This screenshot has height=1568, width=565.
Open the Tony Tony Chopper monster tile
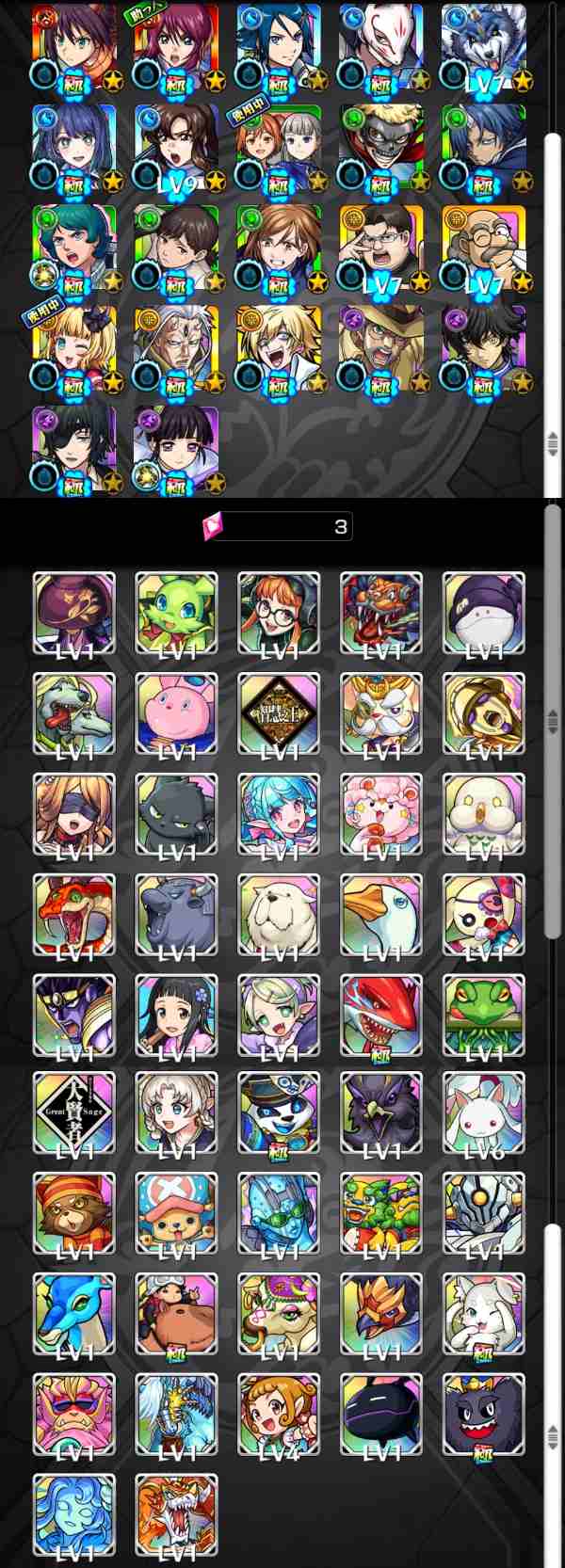click(x=176, y=1214)
